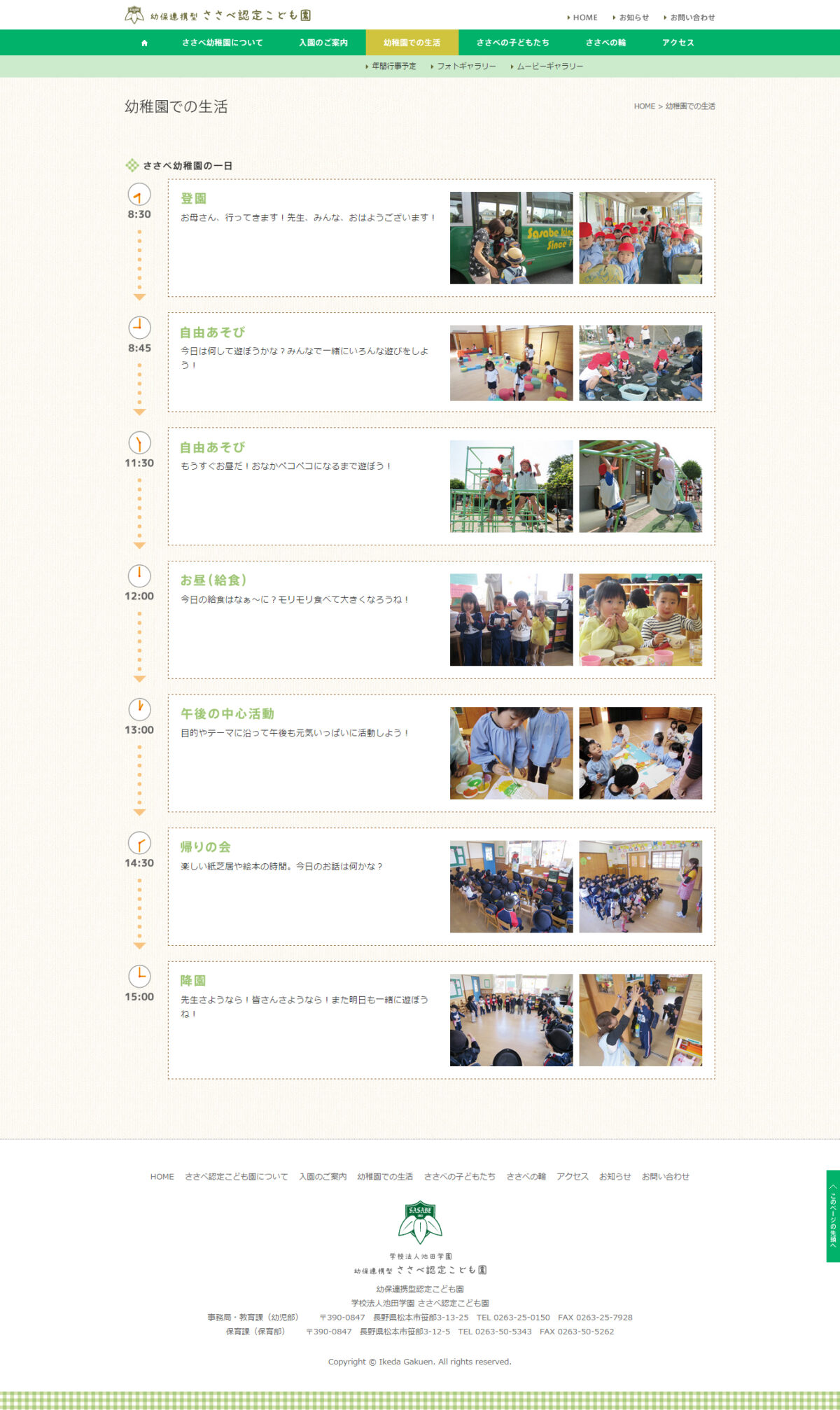Return to page top with side button
Viewport: 840px width, 1410px height.
coord(832,1216)
